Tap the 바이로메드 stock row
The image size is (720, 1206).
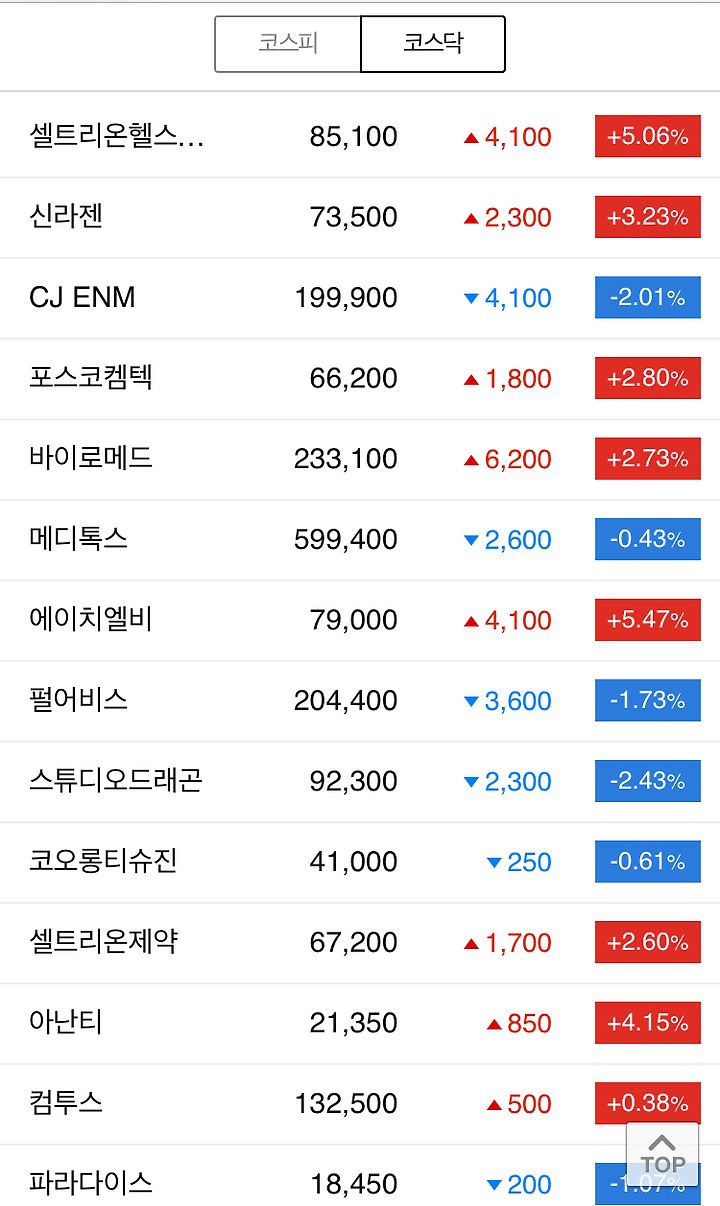point(360,459)
